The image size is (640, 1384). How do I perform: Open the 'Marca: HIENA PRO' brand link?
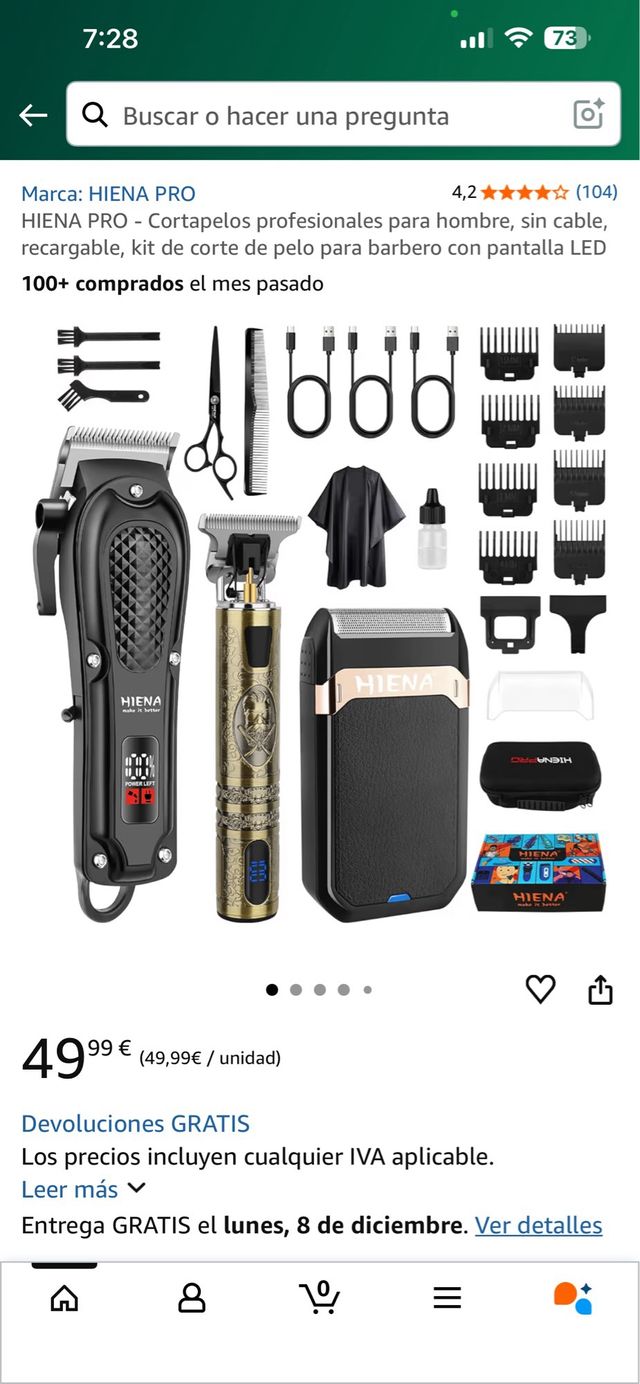[108, 194]
